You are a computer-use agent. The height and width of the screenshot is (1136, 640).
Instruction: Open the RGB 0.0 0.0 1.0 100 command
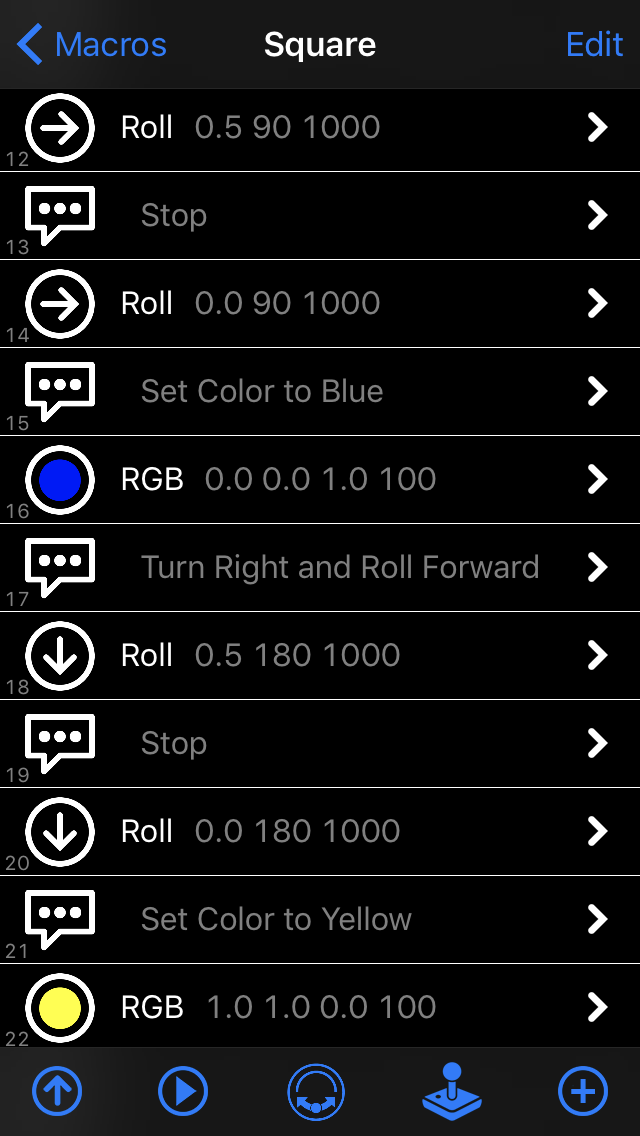click(x=320, y=480)
